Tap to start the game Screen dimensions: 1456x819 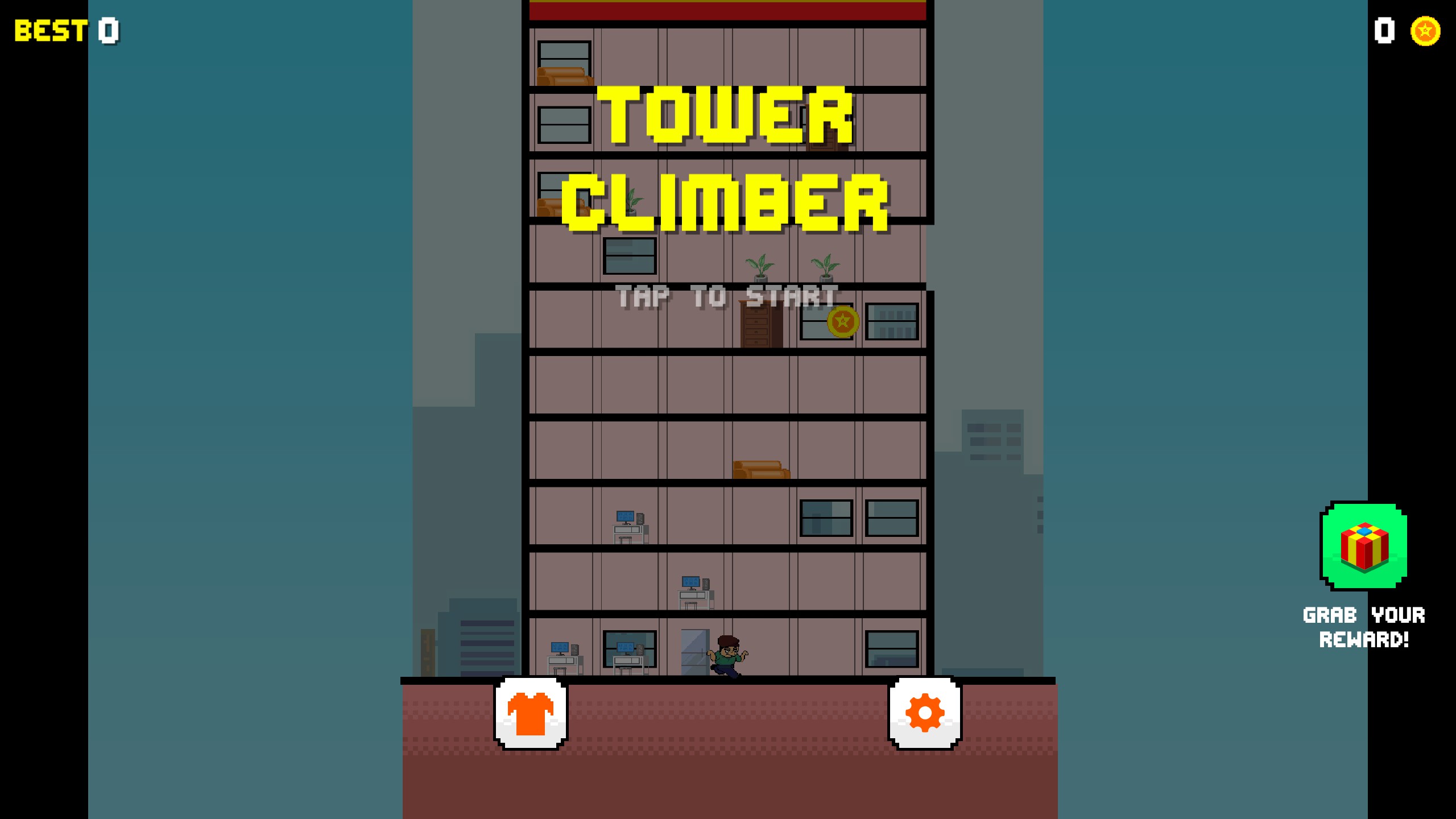727,297
